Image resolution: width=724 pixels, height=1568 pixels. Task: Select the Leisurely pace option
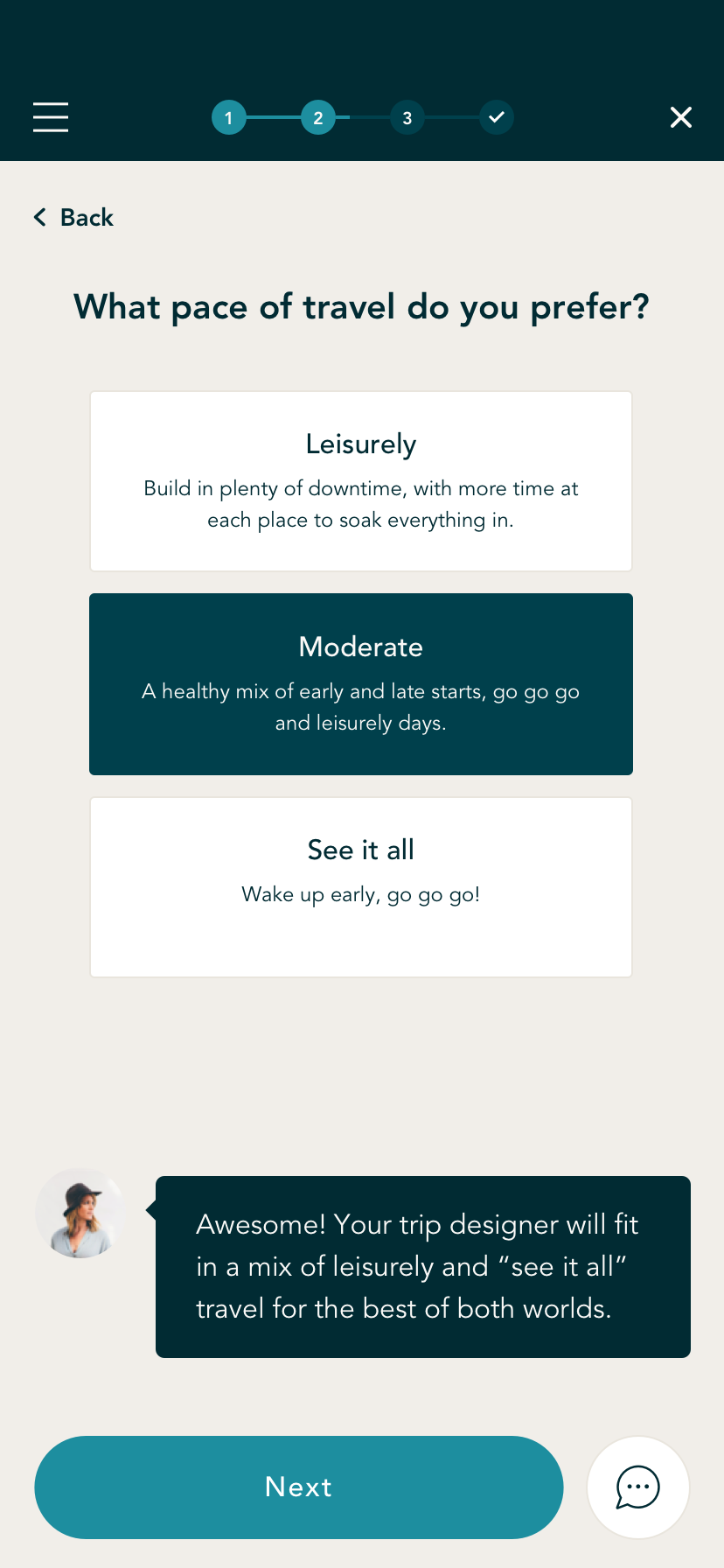tap(361, 481)
